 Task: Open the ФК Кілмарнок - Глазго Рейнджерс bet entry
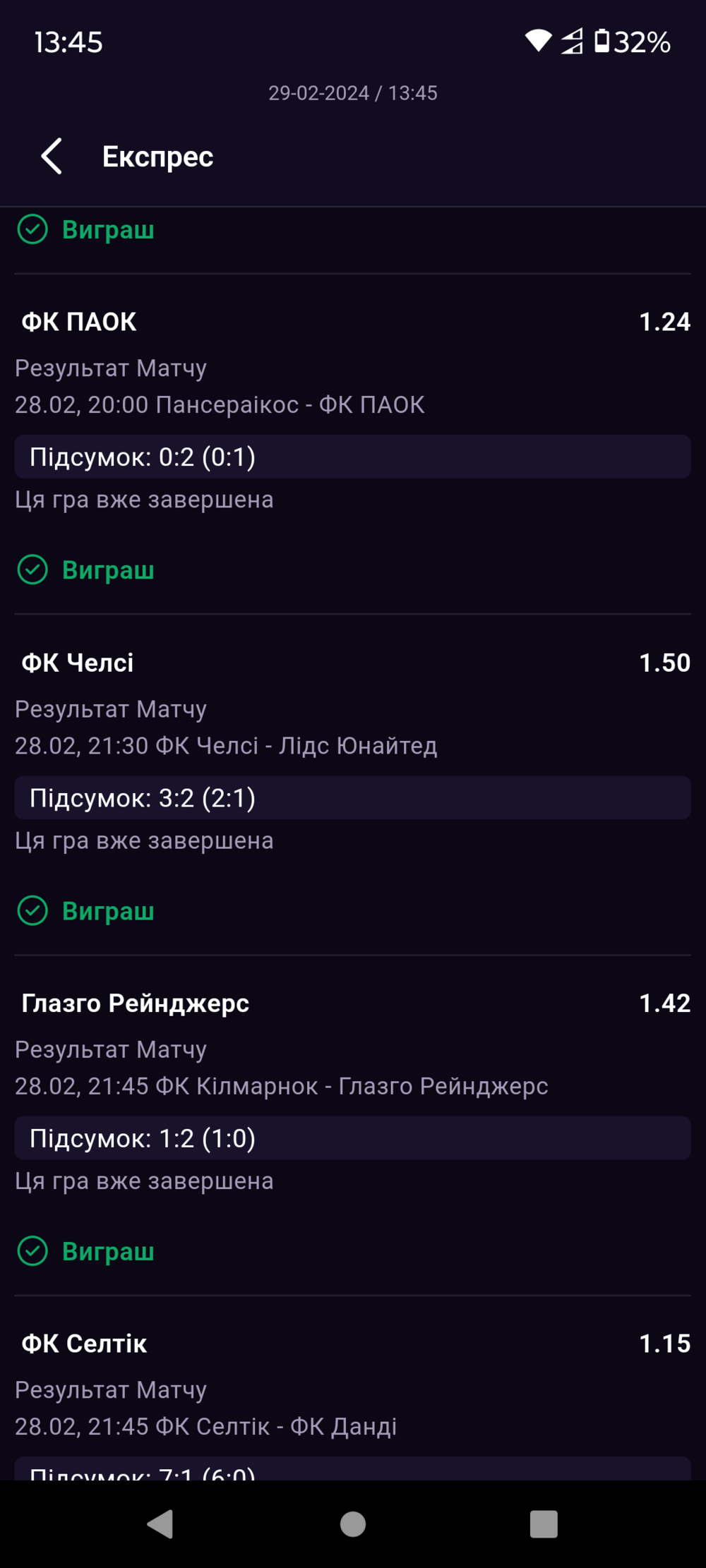point(352,1126)
